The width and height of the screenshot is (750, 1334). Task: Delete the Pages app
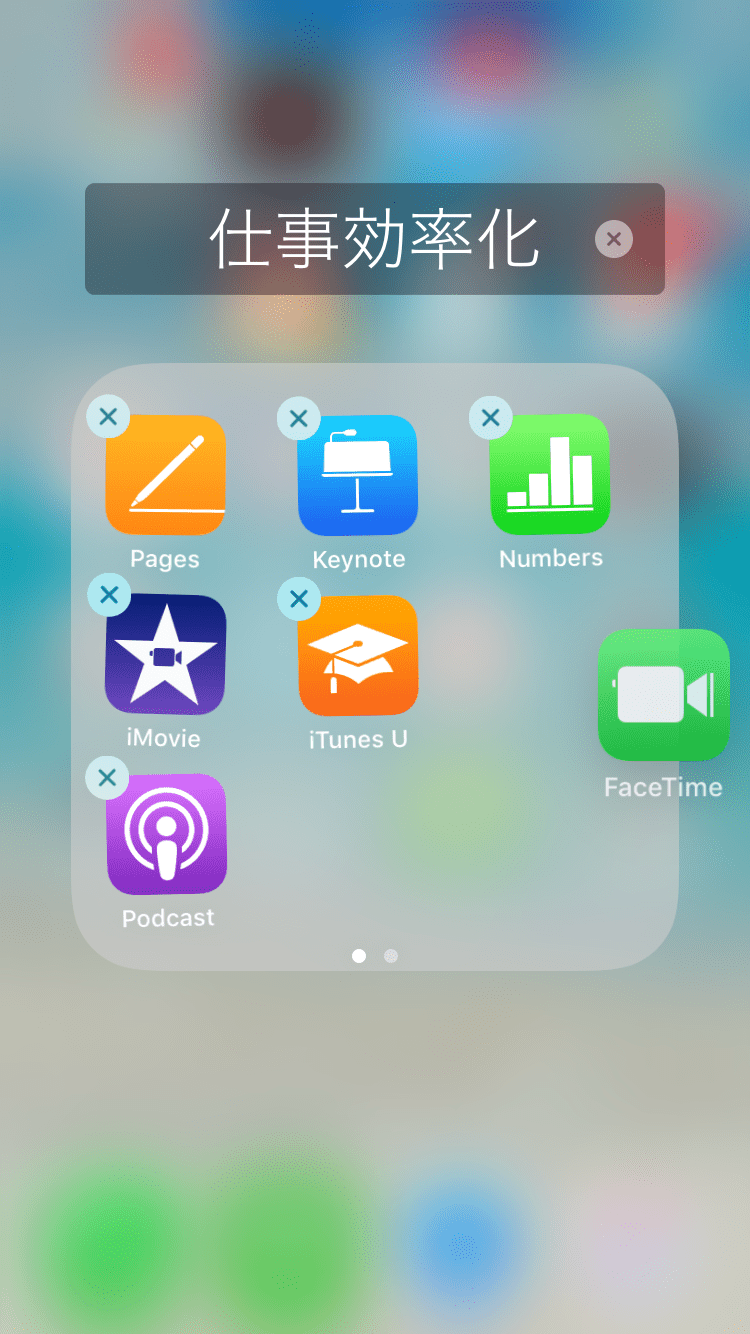108,417
